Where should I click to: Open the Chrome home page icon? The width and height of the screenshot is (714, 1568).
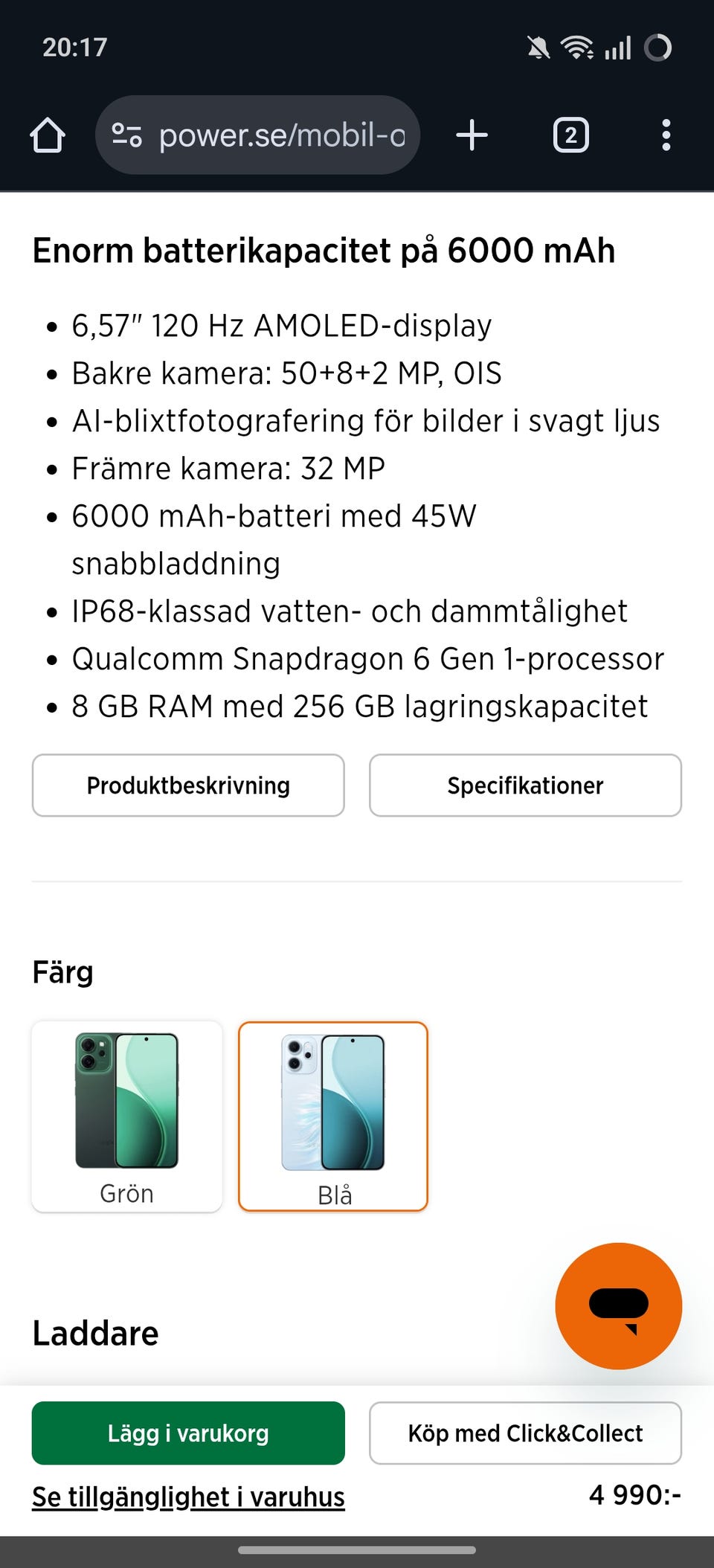coord(46,135)
